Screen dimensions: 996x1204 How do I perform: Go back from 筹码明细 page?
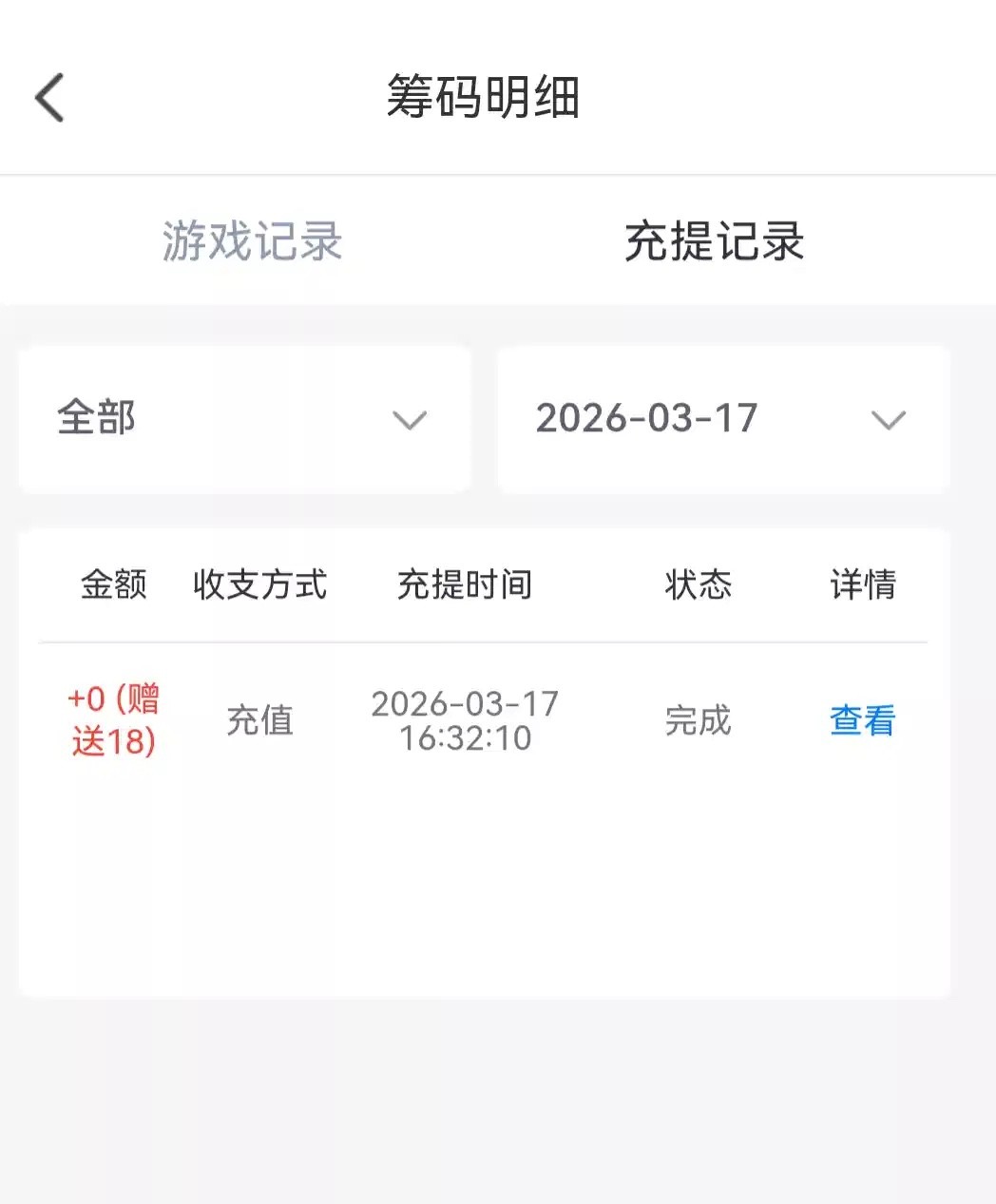click(49, 98)
